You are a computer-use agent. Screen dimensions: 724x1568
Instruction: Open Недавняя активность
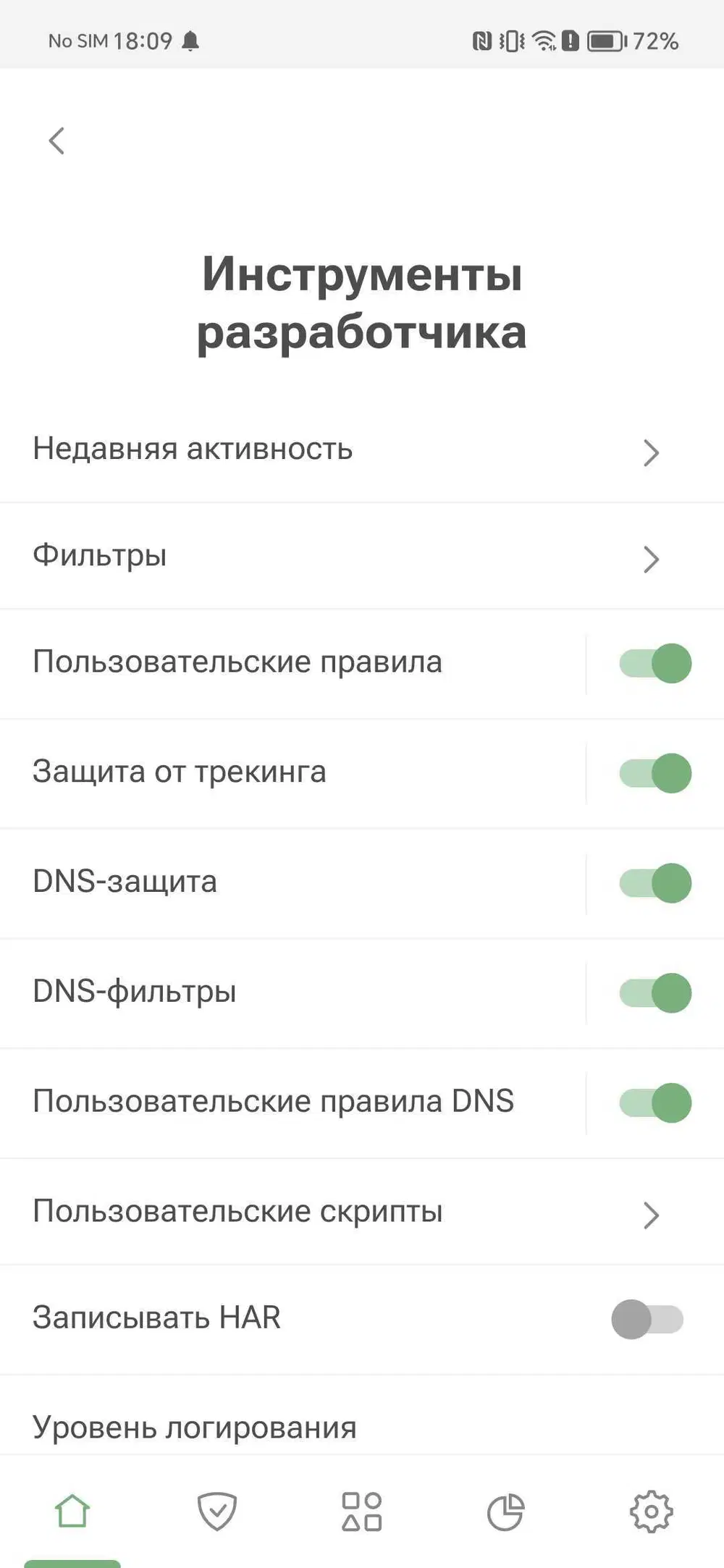(348, 450)
